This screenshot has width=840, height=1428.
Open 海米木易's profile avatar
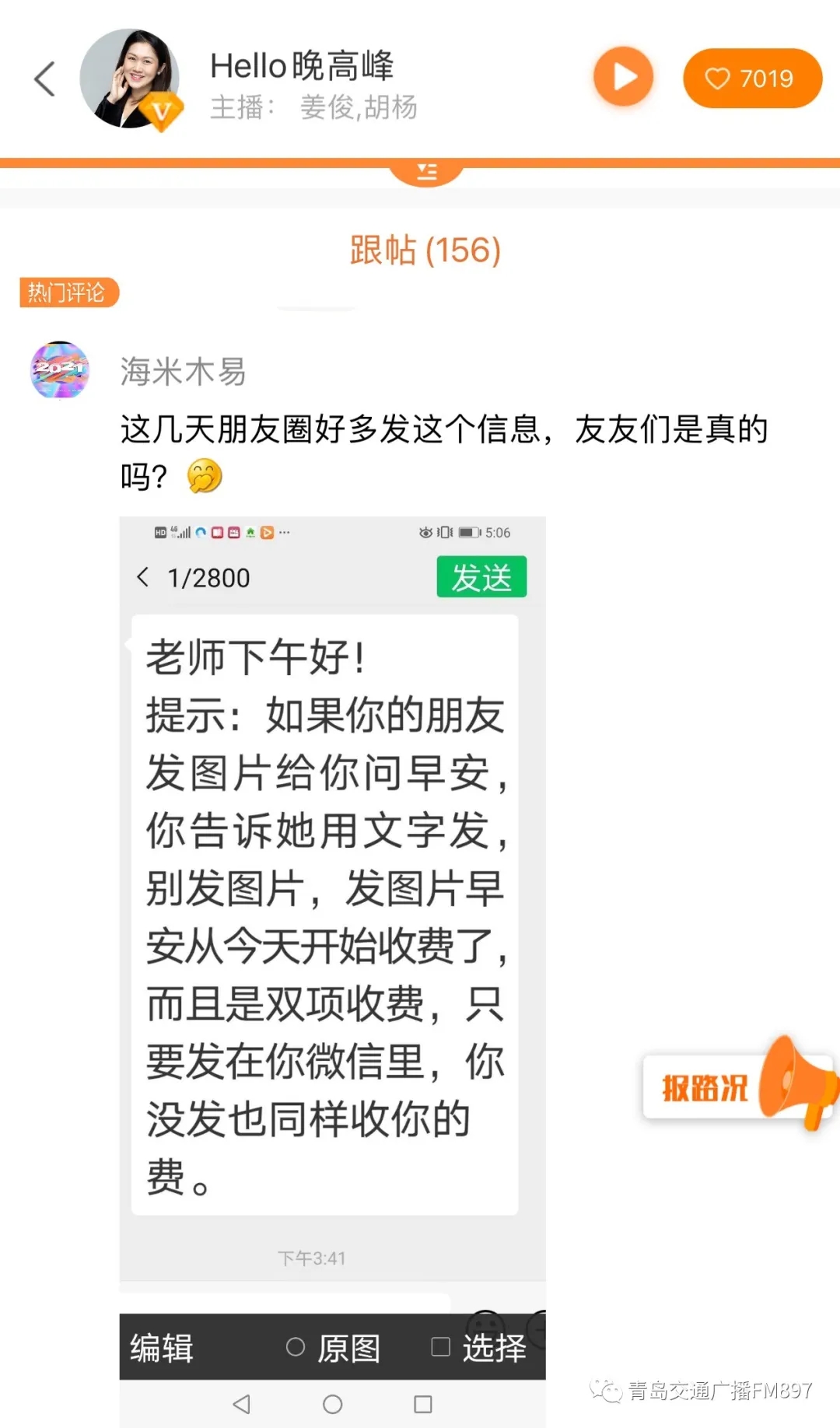click(x=60, y=370)
